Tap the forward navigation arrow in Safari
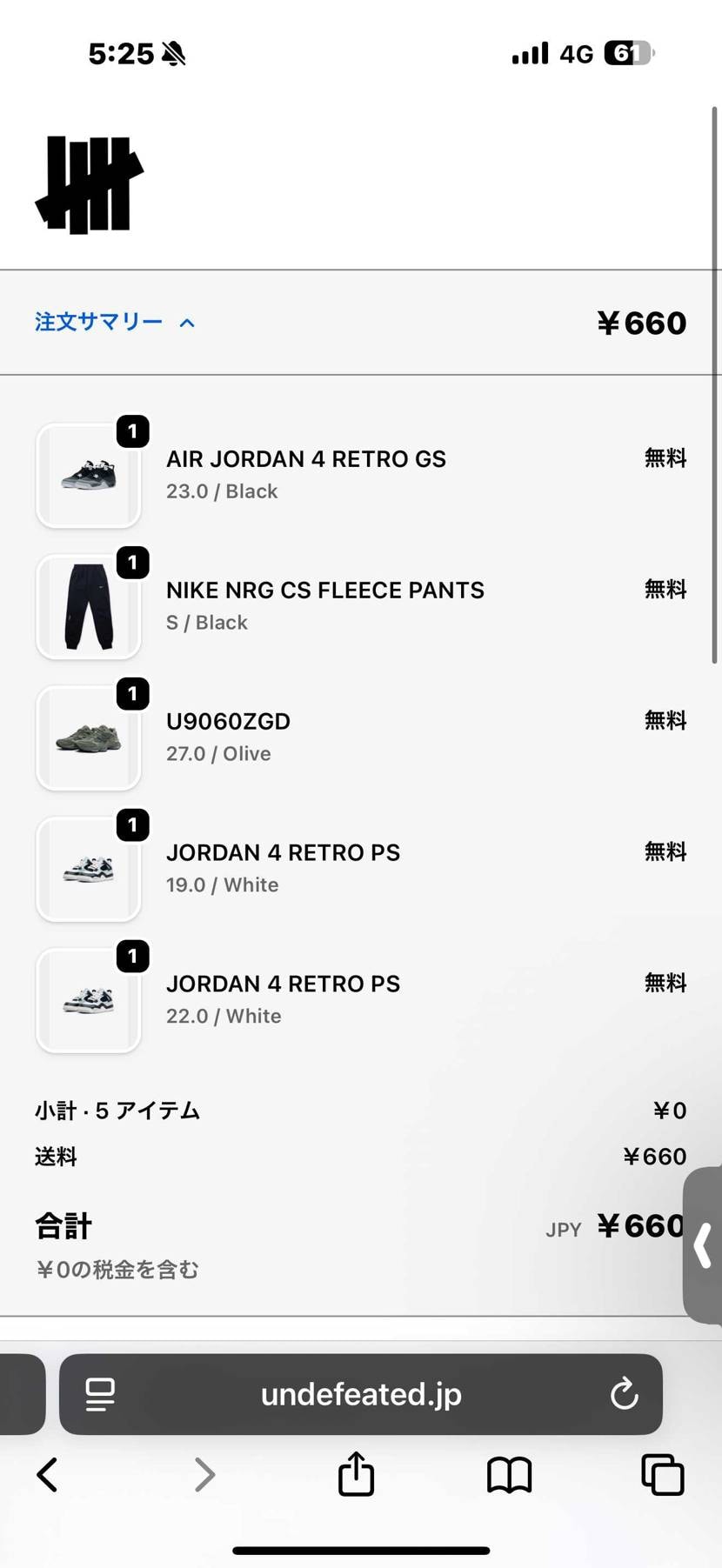722x1568 pixels. click(x=204, y=1475)
